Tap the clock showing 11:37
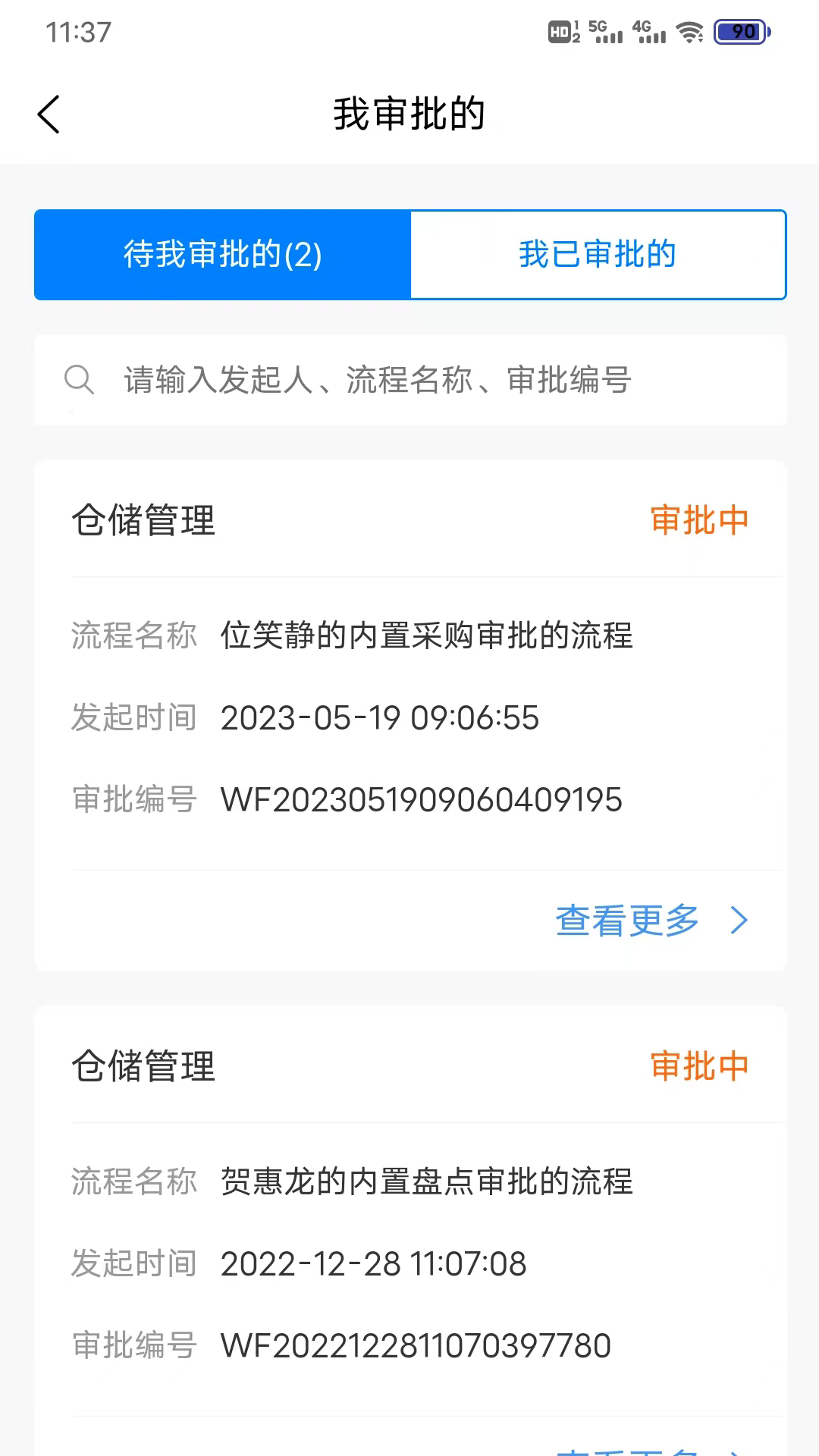The height and width of the screenshot is (1456, 819). click(80, 33)
